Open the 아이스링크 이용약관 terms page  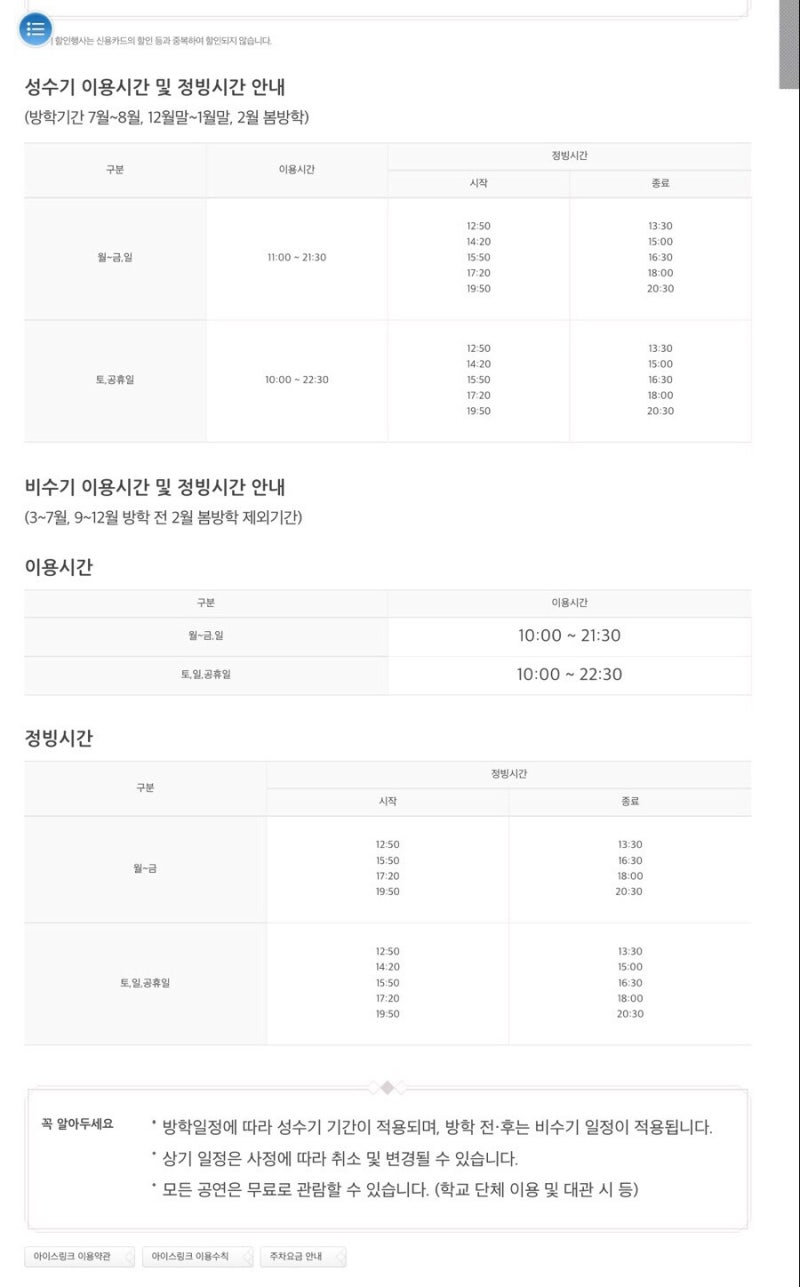[x=75, y=1258]
